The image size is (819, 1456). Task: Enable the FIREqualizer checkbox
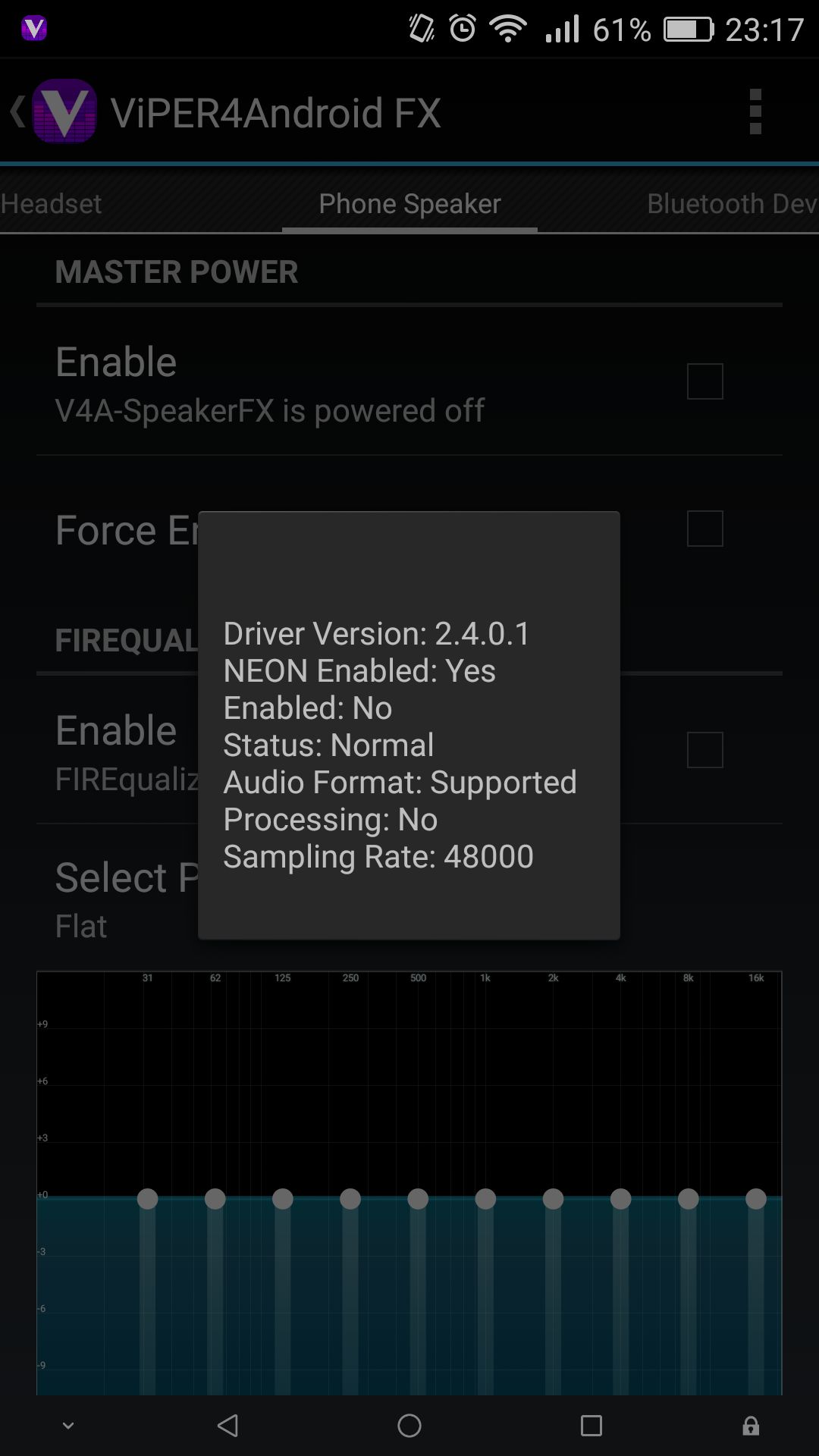tap(704, 749)
